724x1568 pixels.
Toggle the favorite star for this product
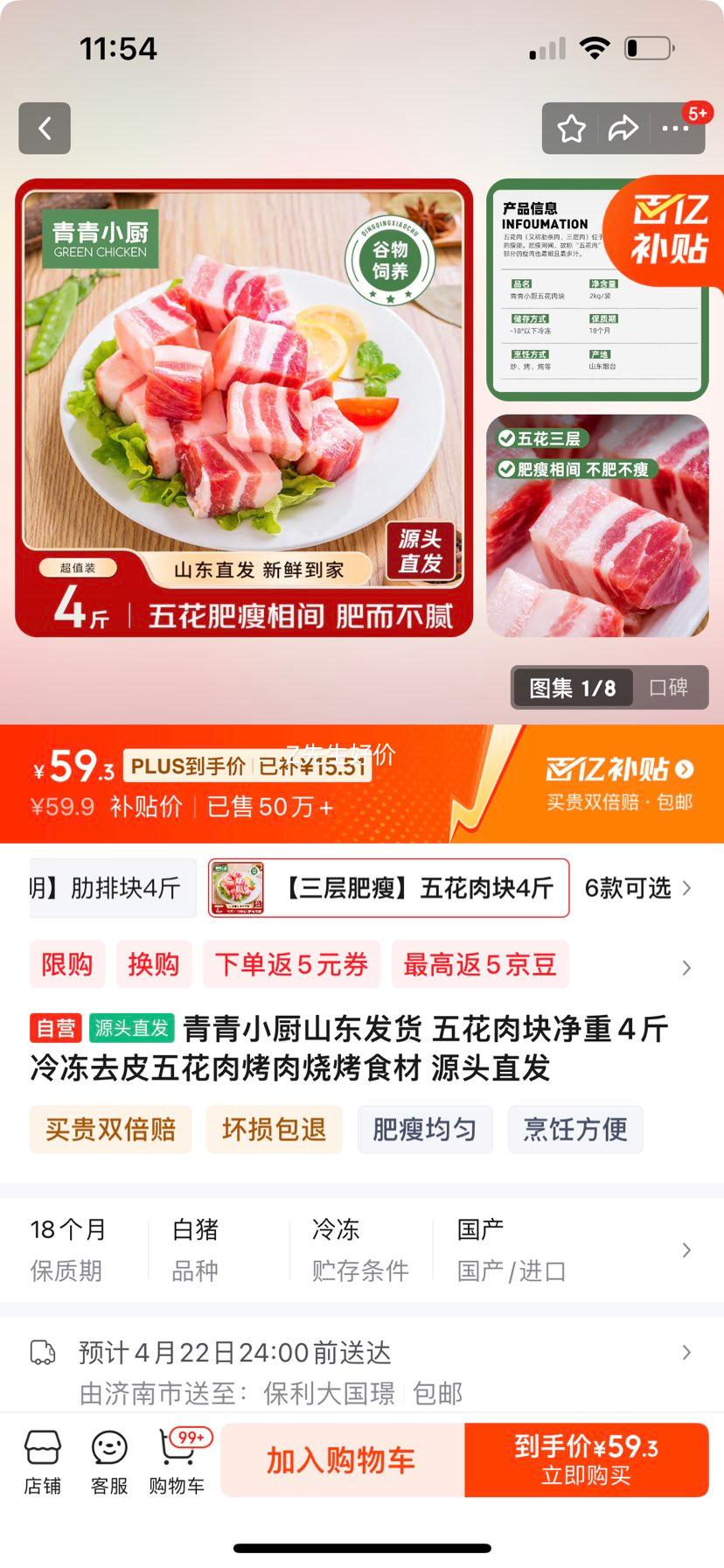pos(573,127)
